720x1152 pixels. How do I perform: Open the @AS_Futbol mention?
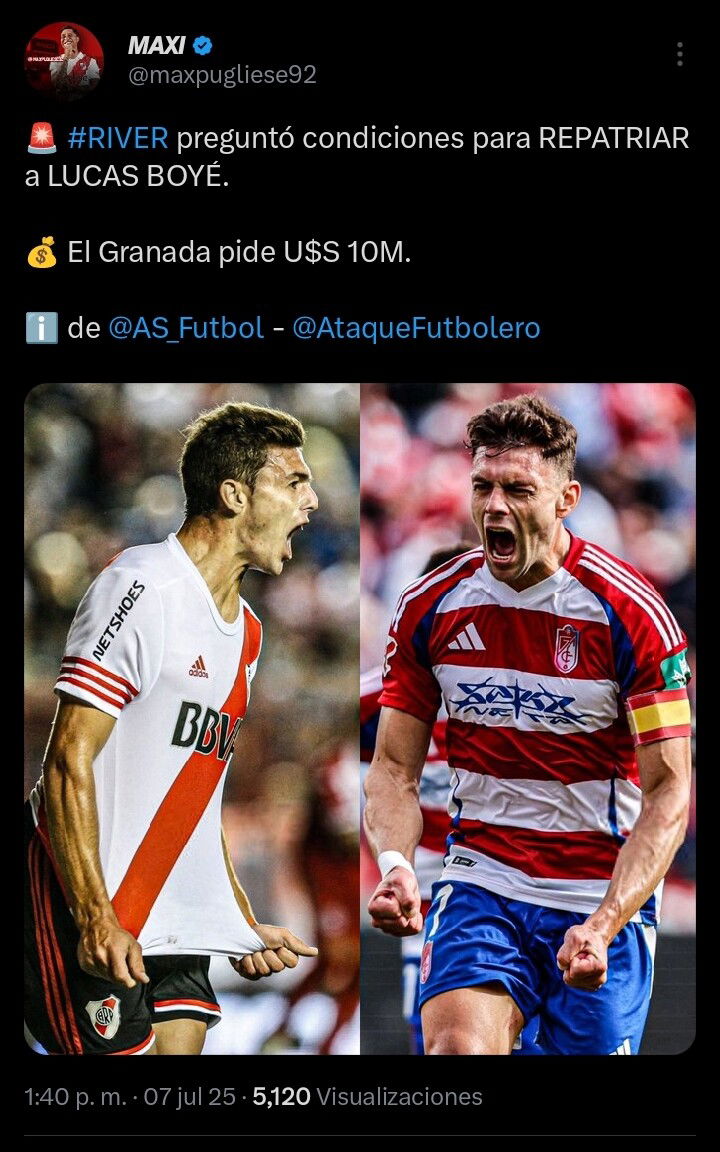point(187,328)
